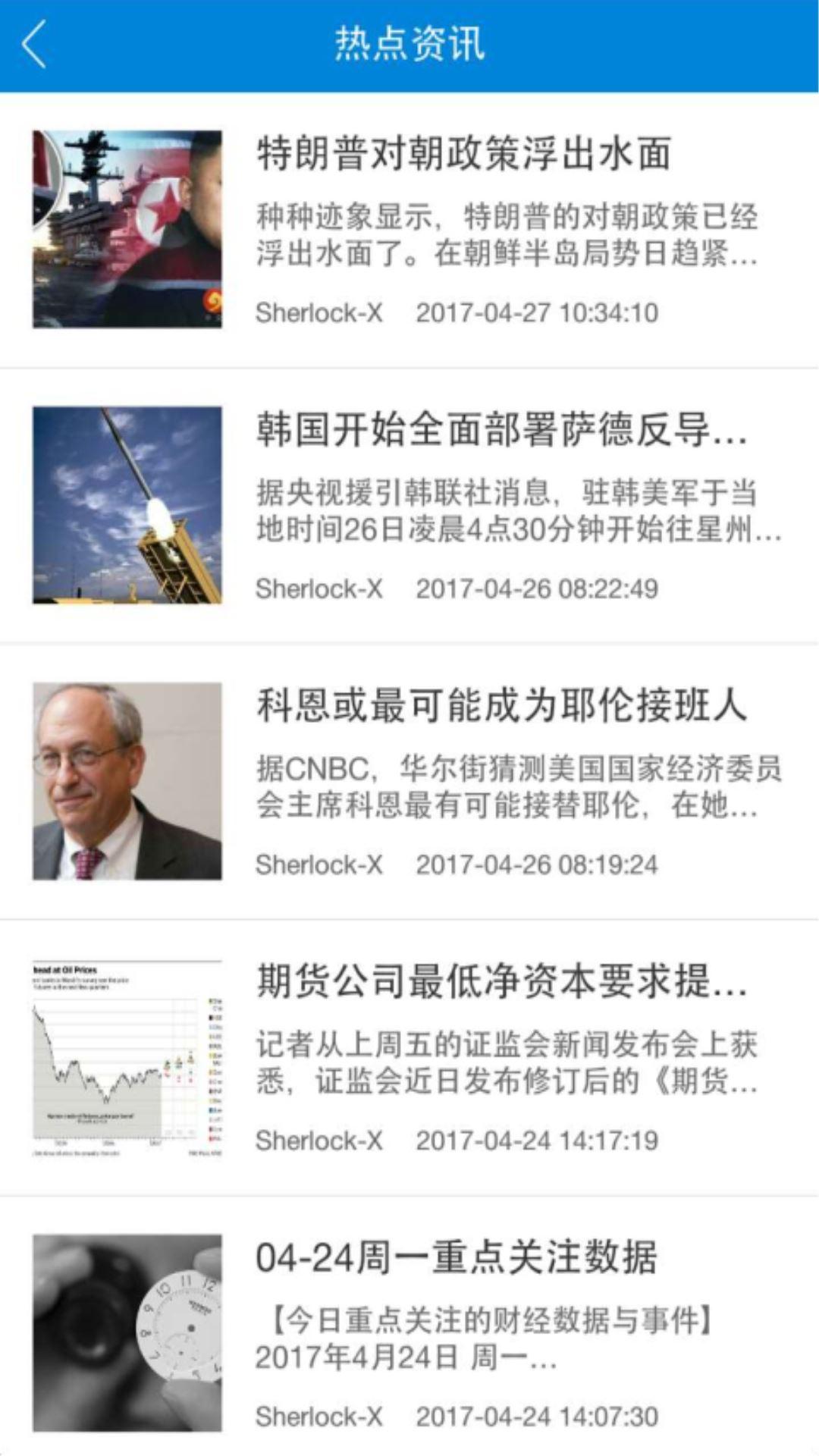Screen dimensions: 819x1456
Task: Click Sherlock-X under the Cohn article
Action: (319, 864)
